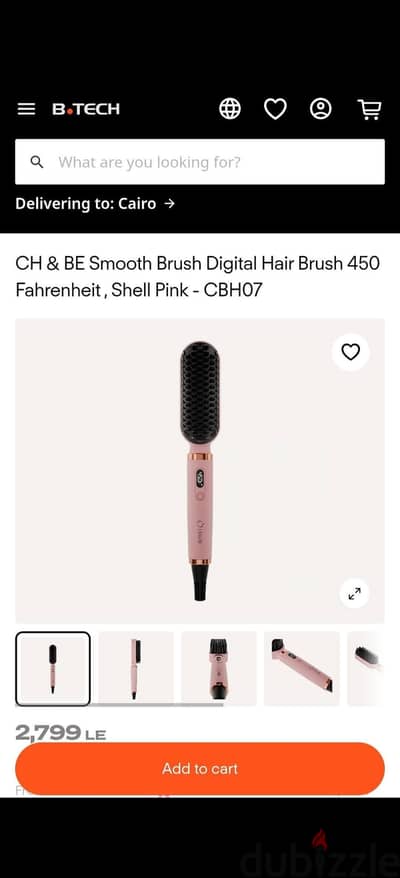Change delivery location from Cairo
The height and width of the screenshot is (878, 400).
coord(95,204)
